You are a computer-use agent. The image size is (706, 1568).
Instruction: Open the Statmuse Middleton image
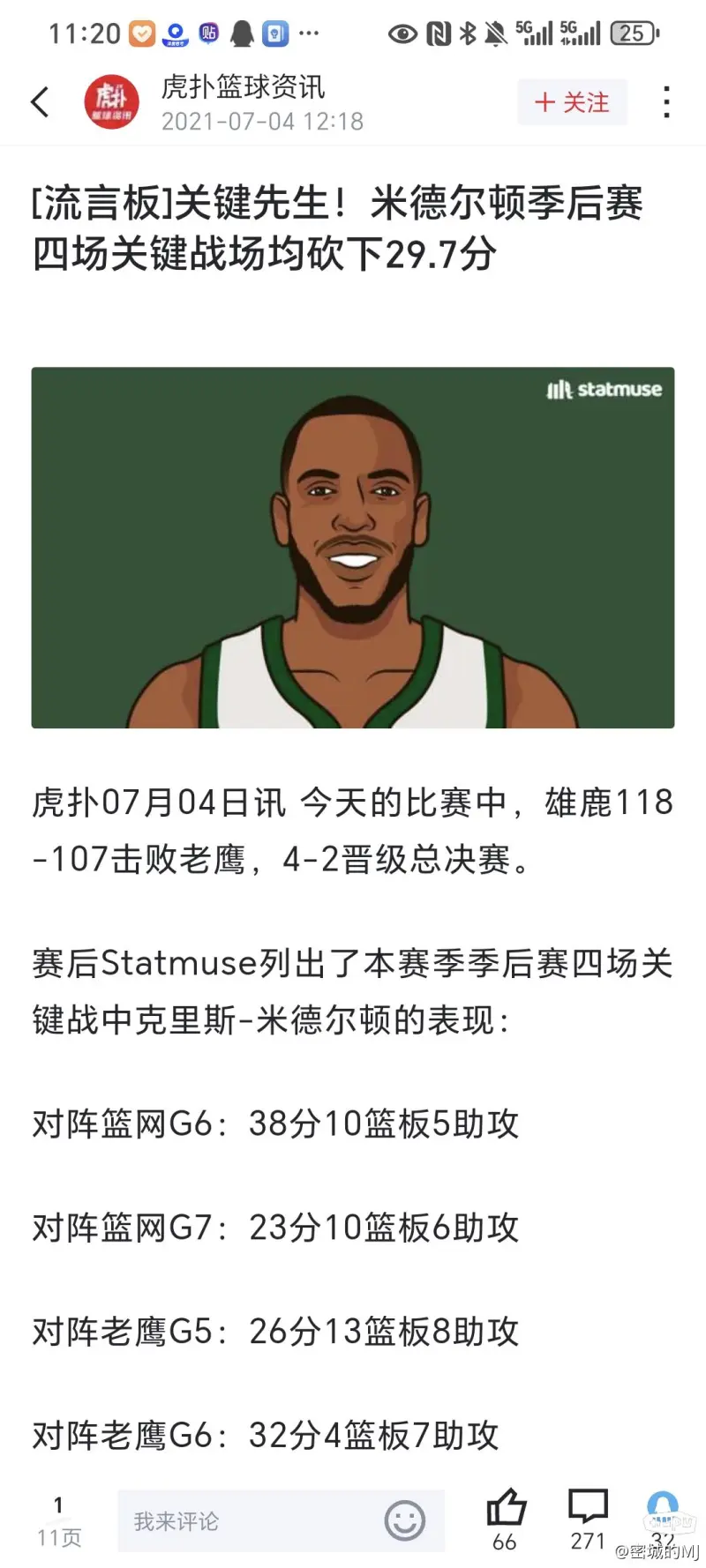tap(353, 548)
